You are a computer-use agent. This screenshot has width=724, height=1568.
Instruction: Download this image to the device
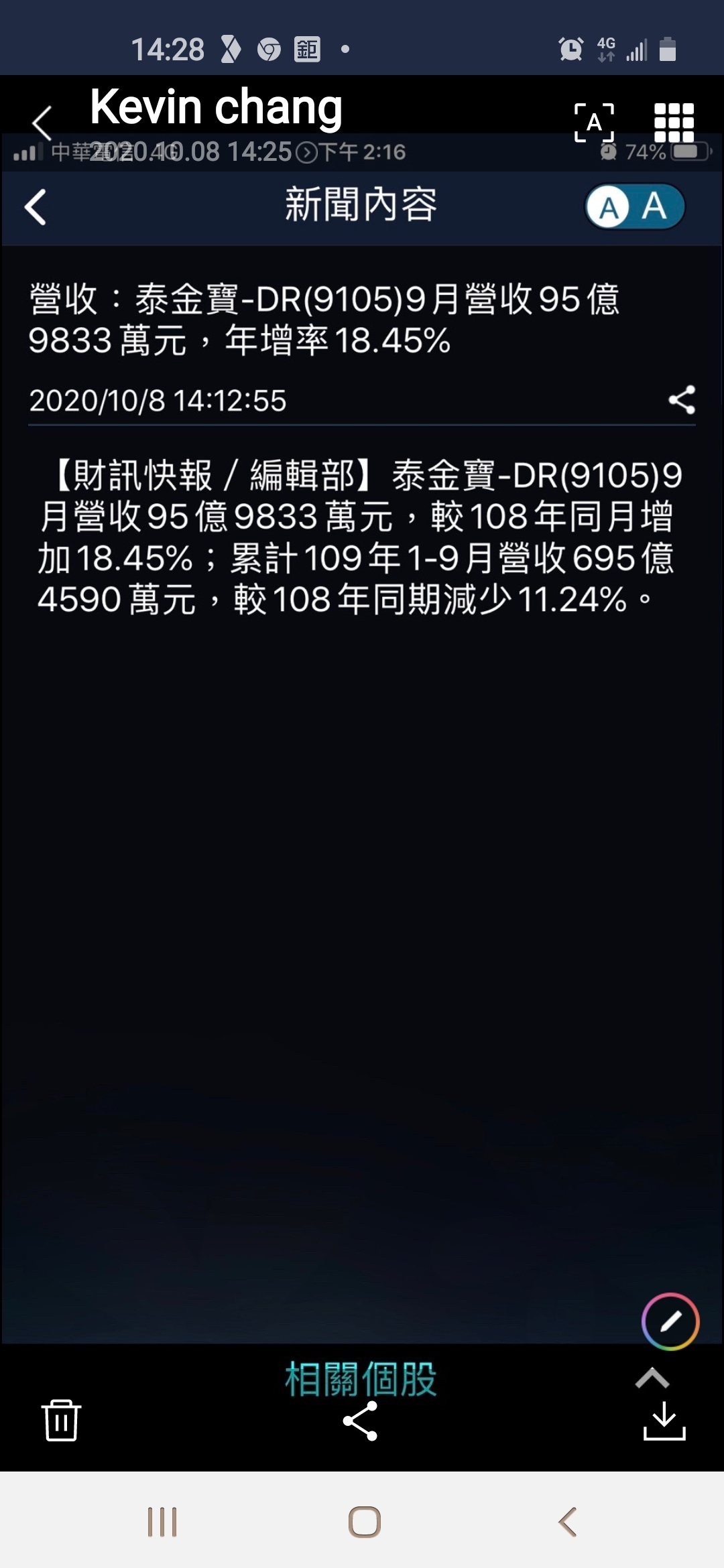click(664, 1420)
